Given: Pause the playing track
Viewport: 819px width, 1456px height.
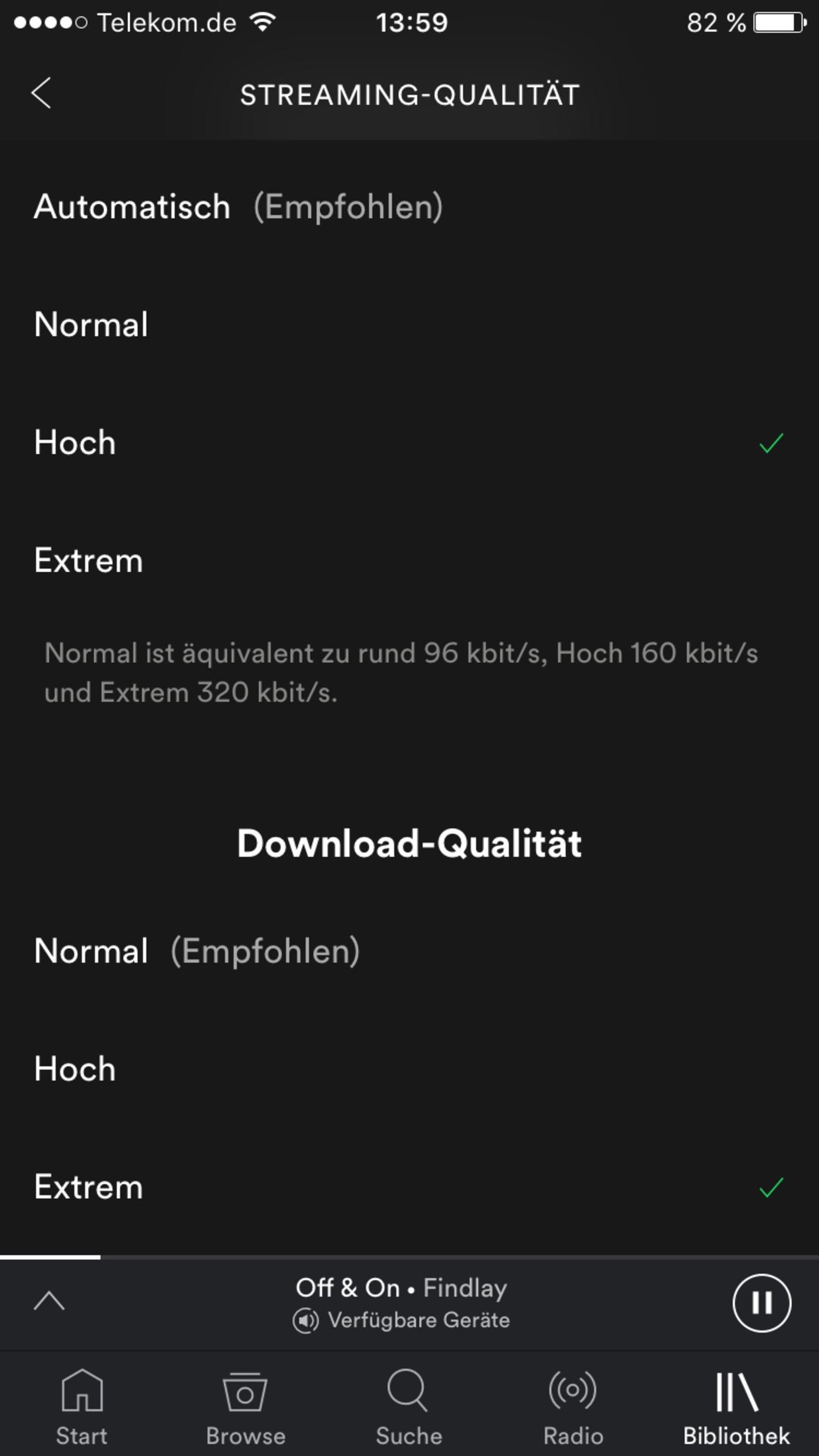Looking at the screenshot, I should 761,1303.
